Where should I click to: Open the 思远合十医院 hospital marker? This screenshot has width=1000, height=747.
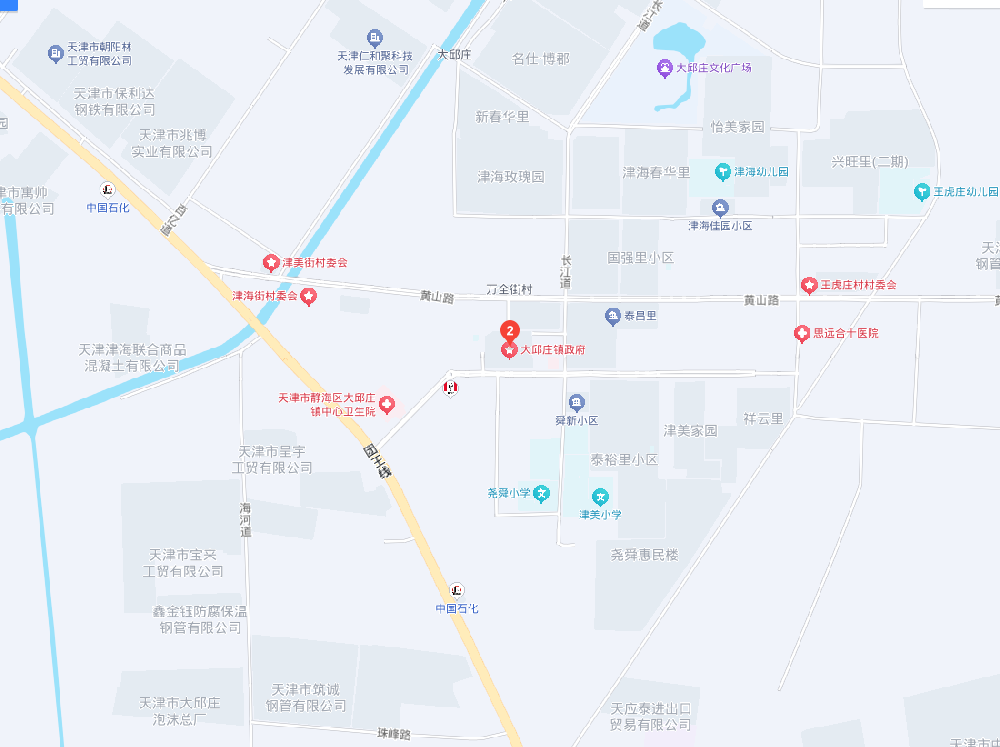pyautogui.click(x=802, y=333)
